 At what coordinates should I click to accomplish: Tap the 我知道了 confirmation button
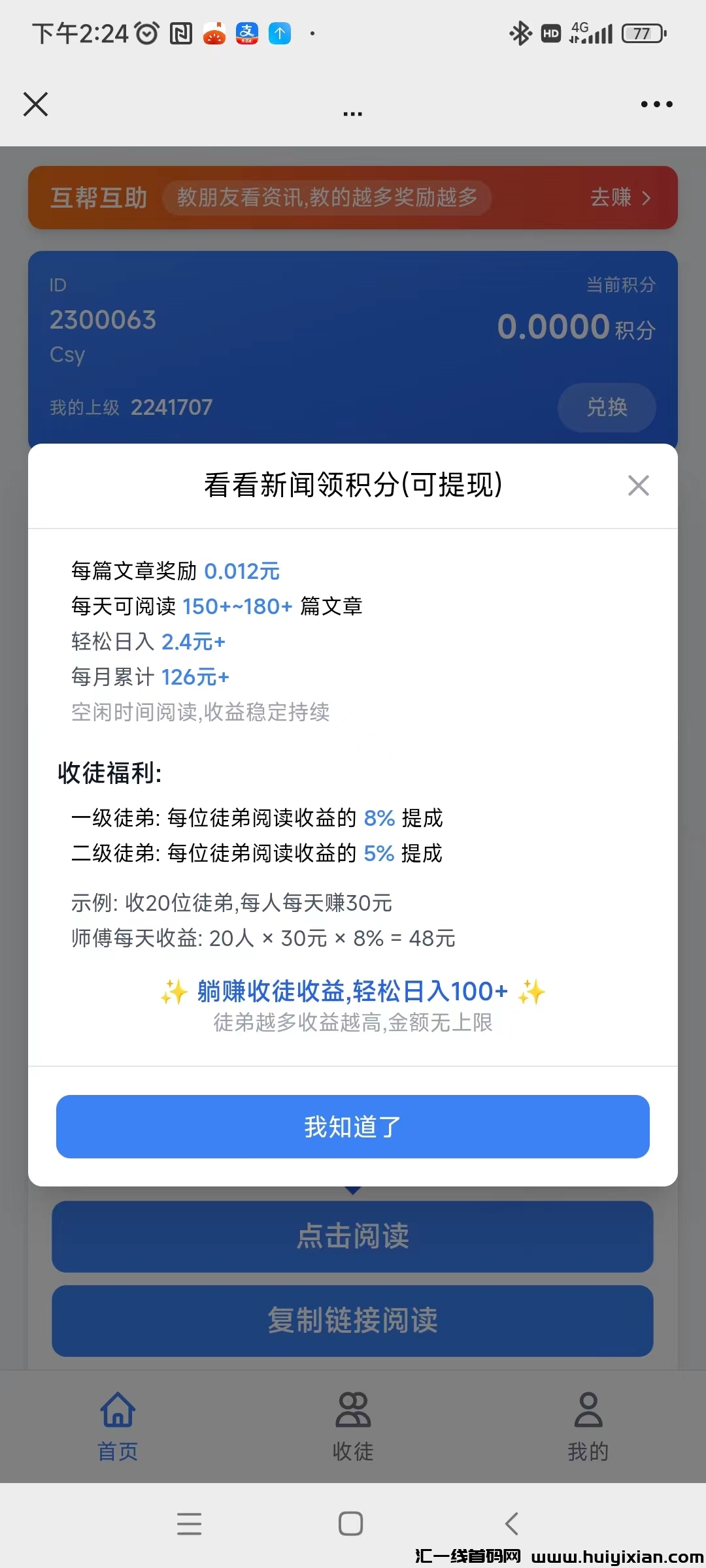coord(352,1126)
